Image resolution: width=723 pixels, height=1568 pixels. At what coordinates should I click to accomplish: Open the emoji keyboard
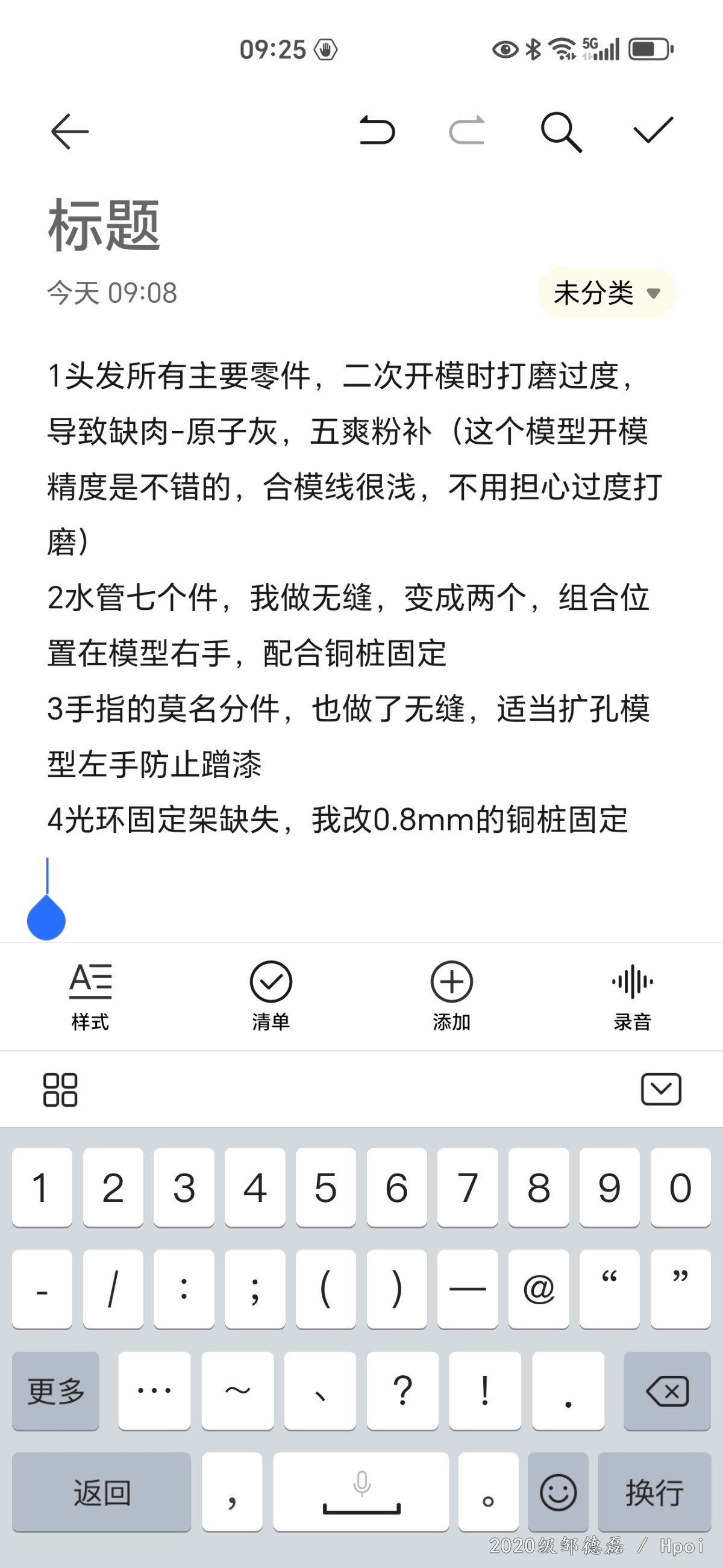[558, 1492]
